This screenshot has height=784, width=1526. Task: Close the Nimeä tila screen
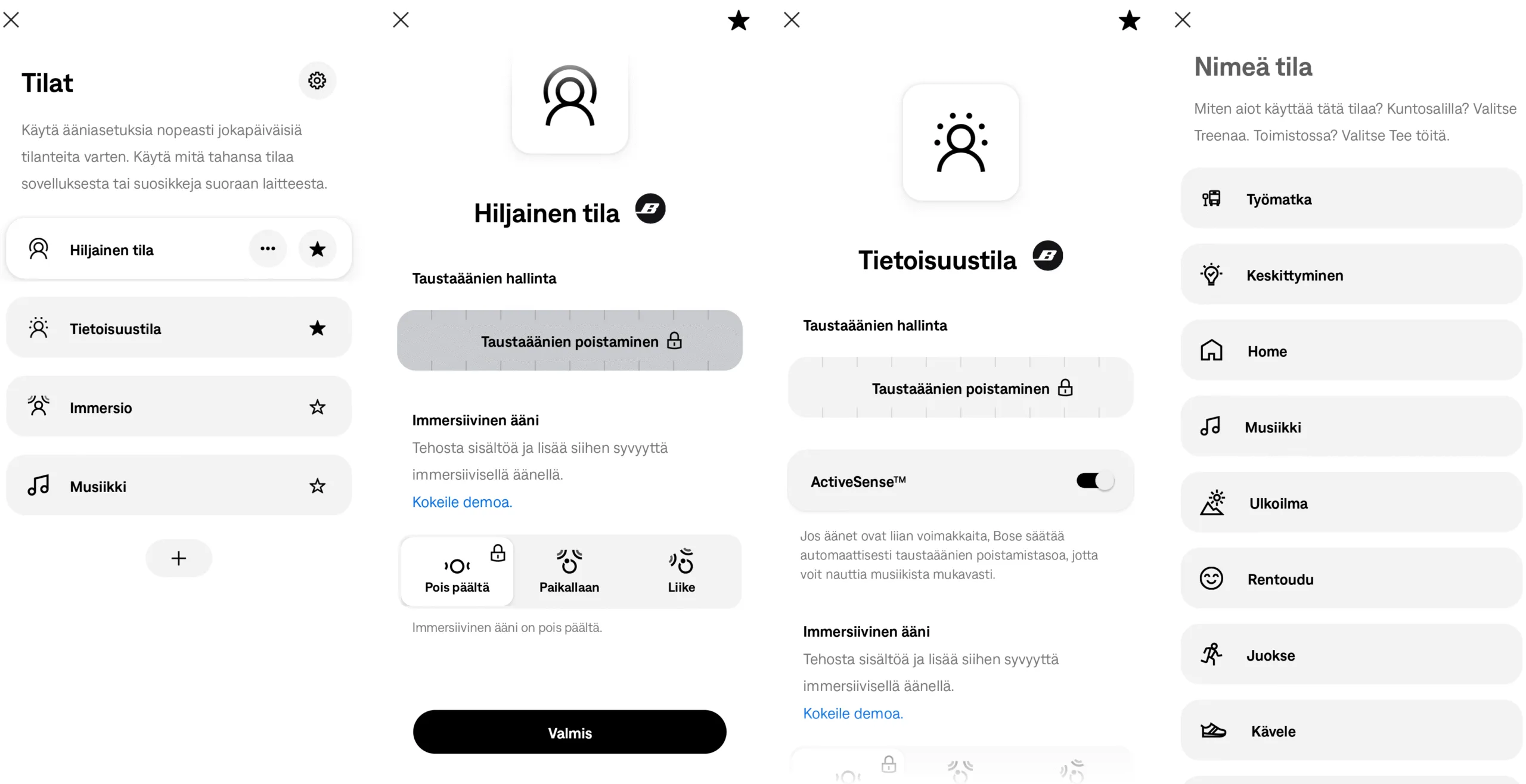click(x=1183, y=20)
